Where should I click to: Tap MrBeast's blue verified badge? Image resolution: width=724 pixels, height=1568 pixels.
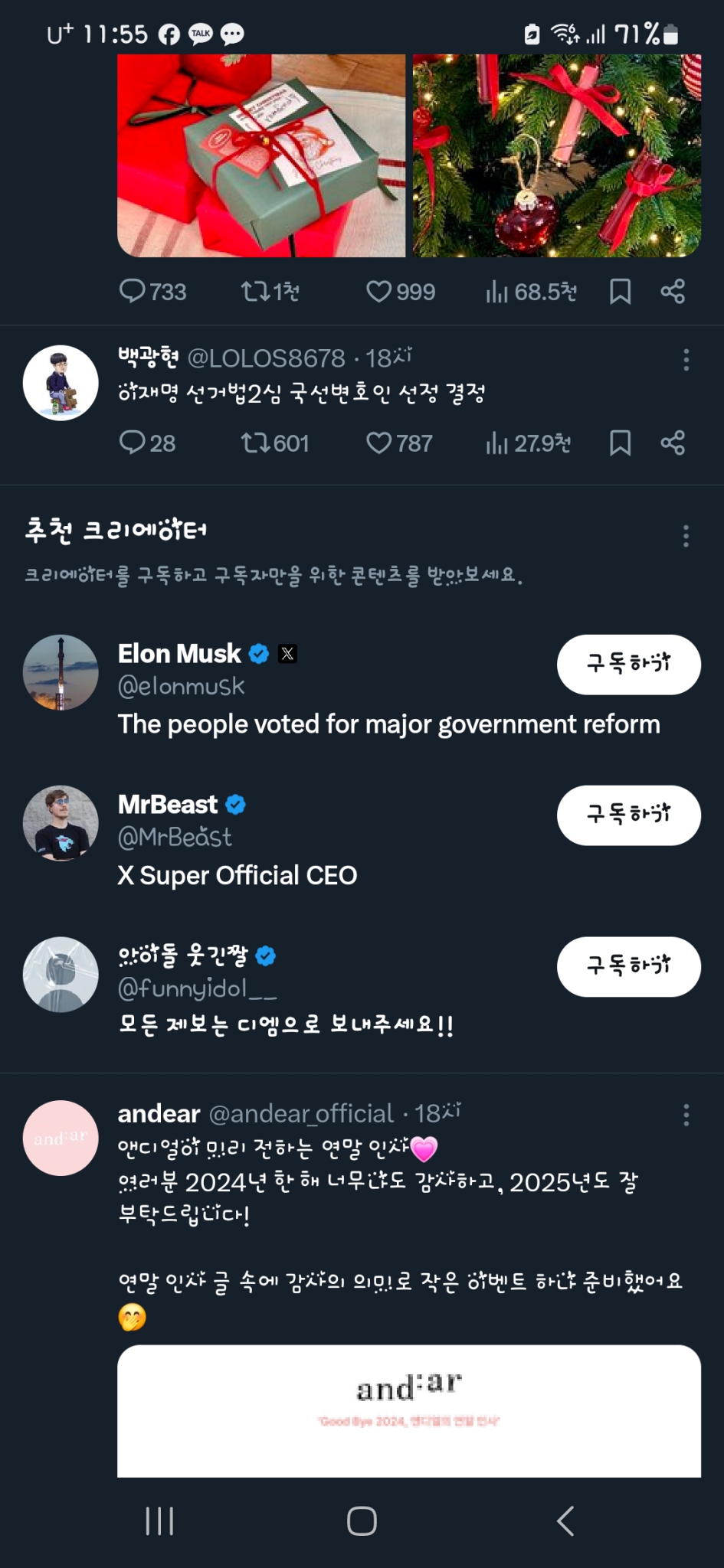(x=235, y=805)
